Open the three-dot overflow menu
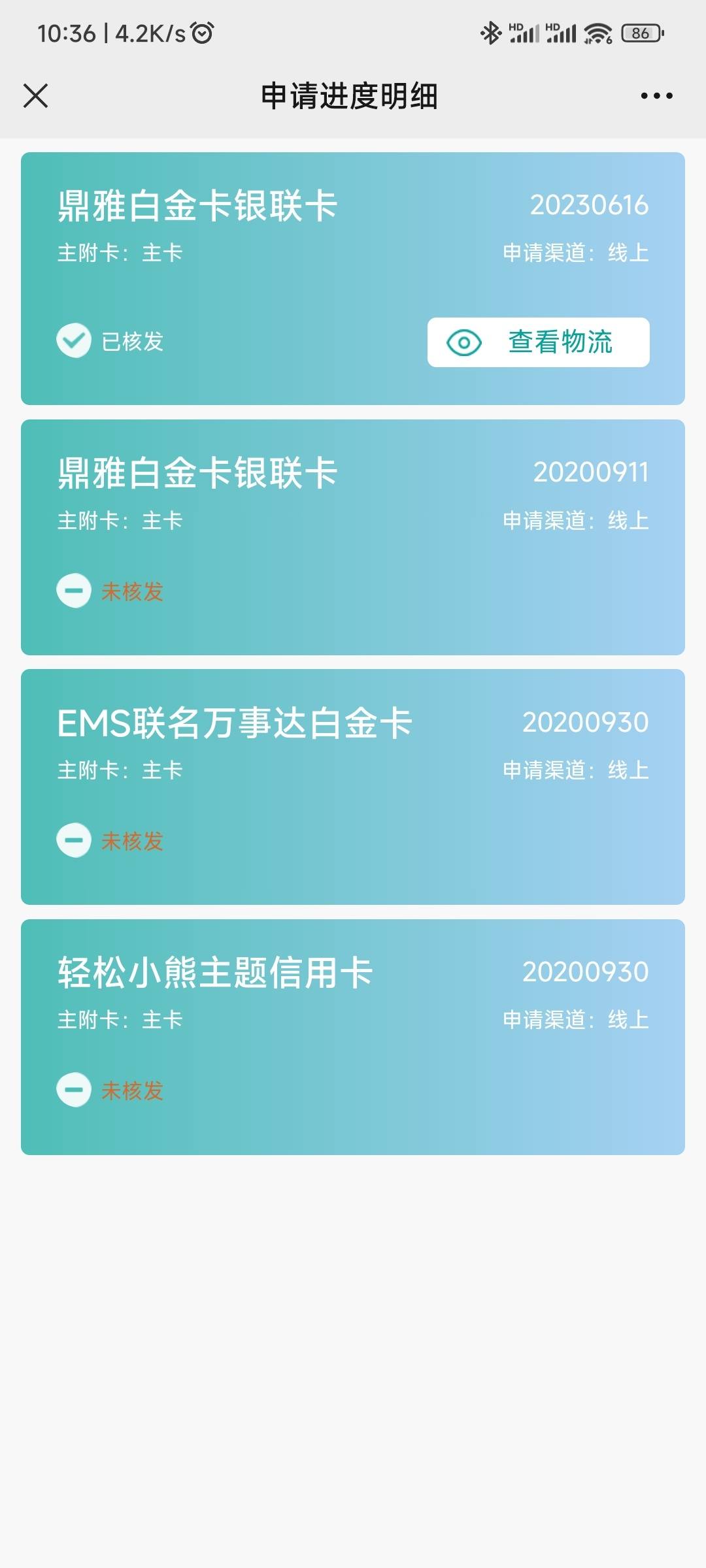Viewport: 706px width, 1568px height. coord(656,96)
